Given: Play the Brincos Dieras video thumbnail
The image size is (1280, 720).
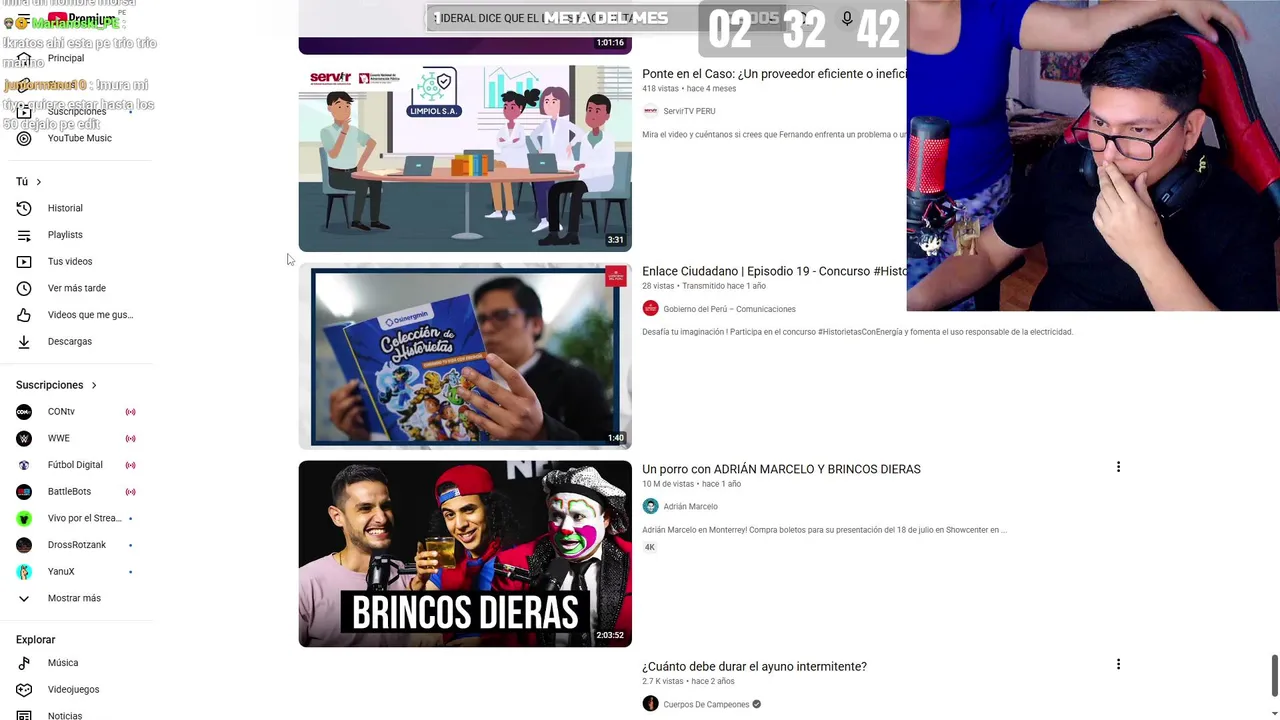Looking at the screenshot, I should (x=465, y=553).
